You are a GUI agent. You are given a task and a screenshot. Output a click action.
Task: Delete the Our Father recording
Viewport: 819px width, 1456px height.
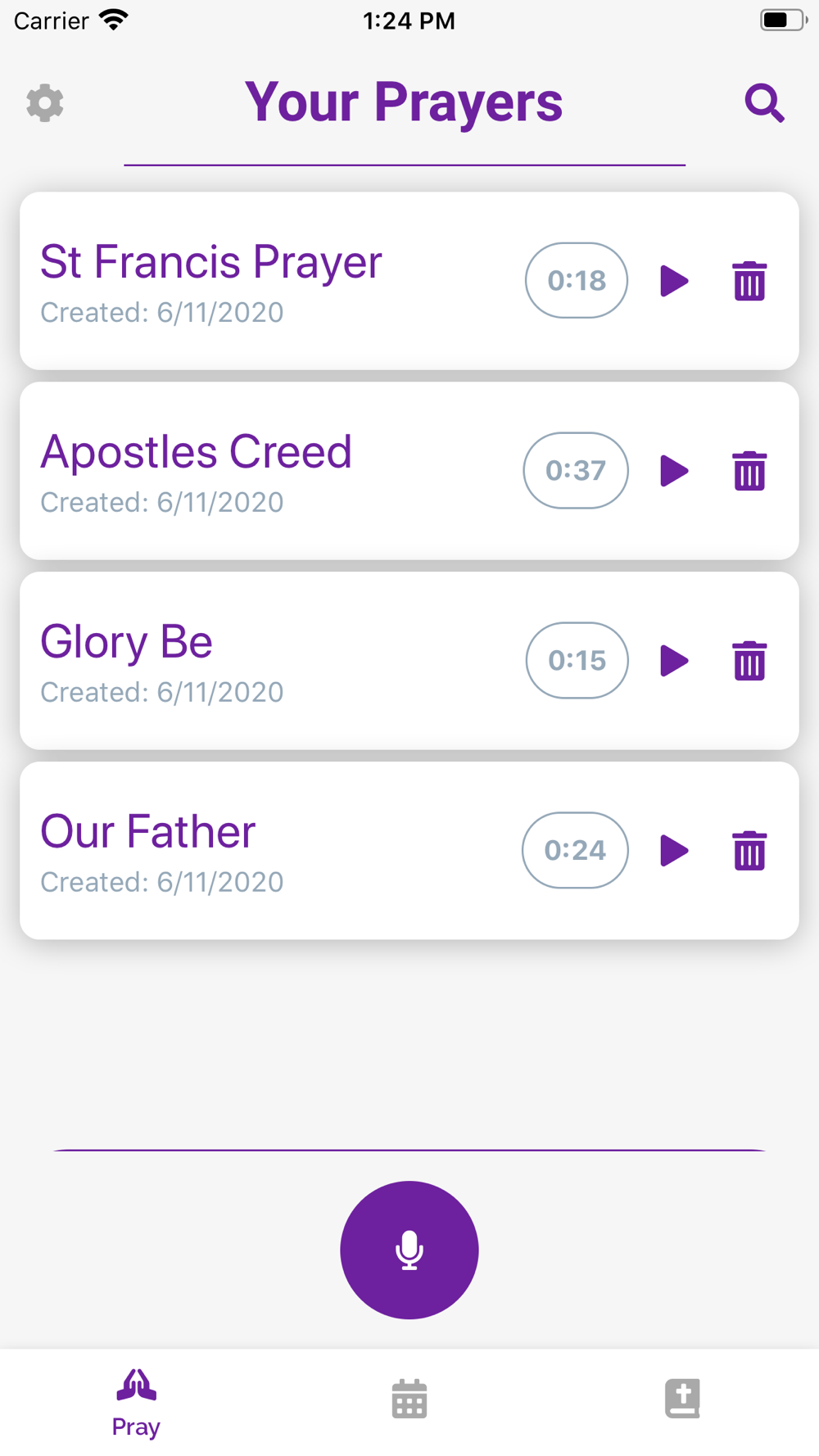pos(749,851)
